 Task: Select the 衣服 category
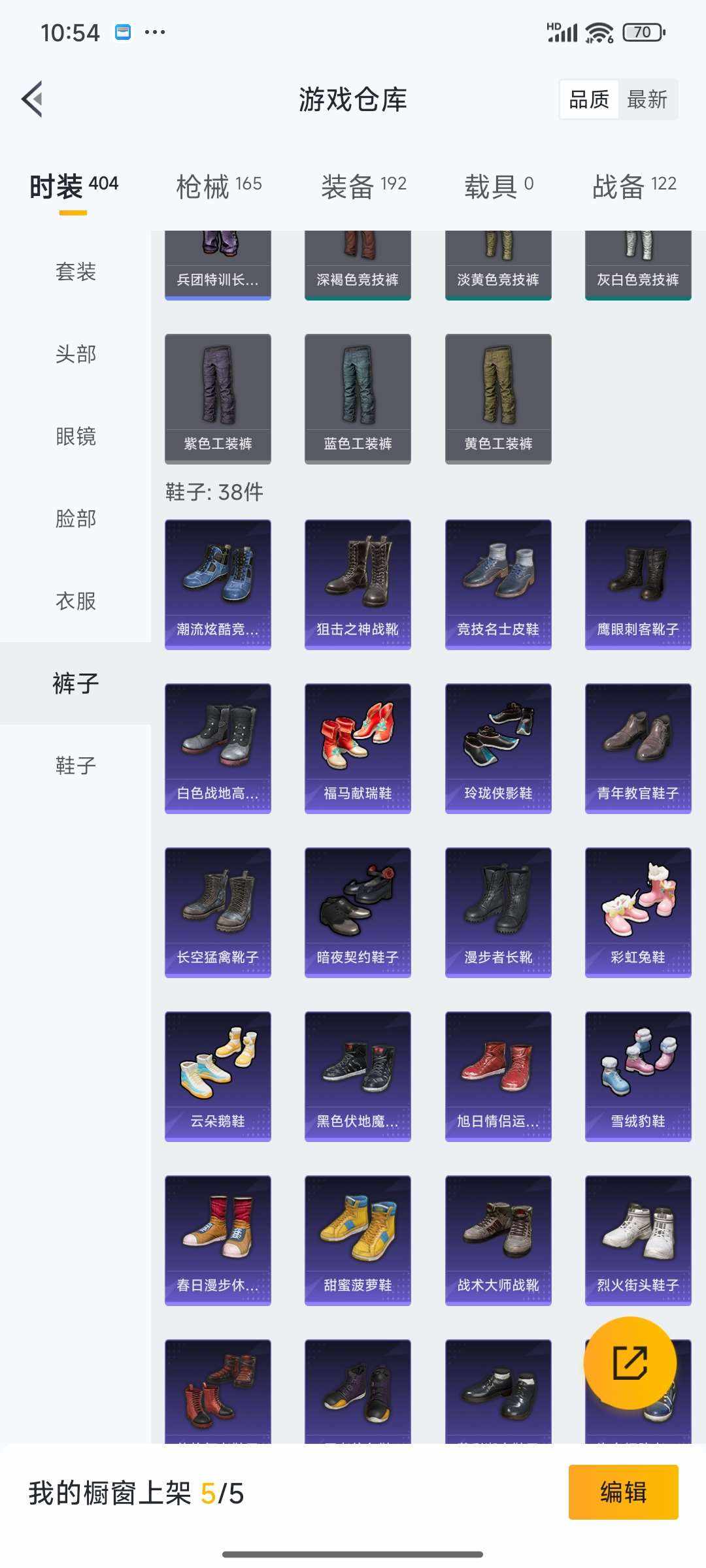(x=74, y=602)
